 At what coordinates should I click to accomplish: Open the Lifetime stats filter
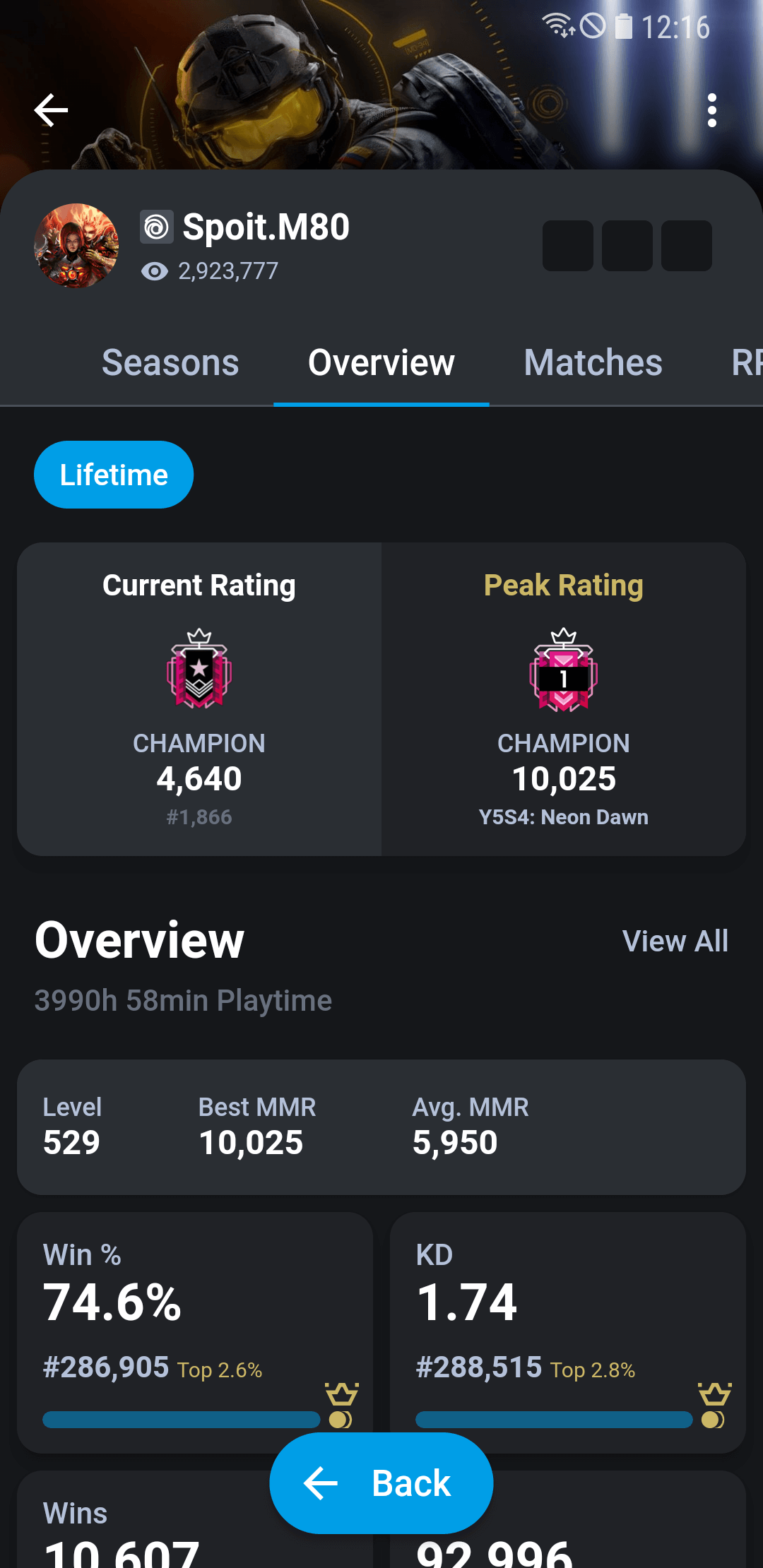pos(113,474)
